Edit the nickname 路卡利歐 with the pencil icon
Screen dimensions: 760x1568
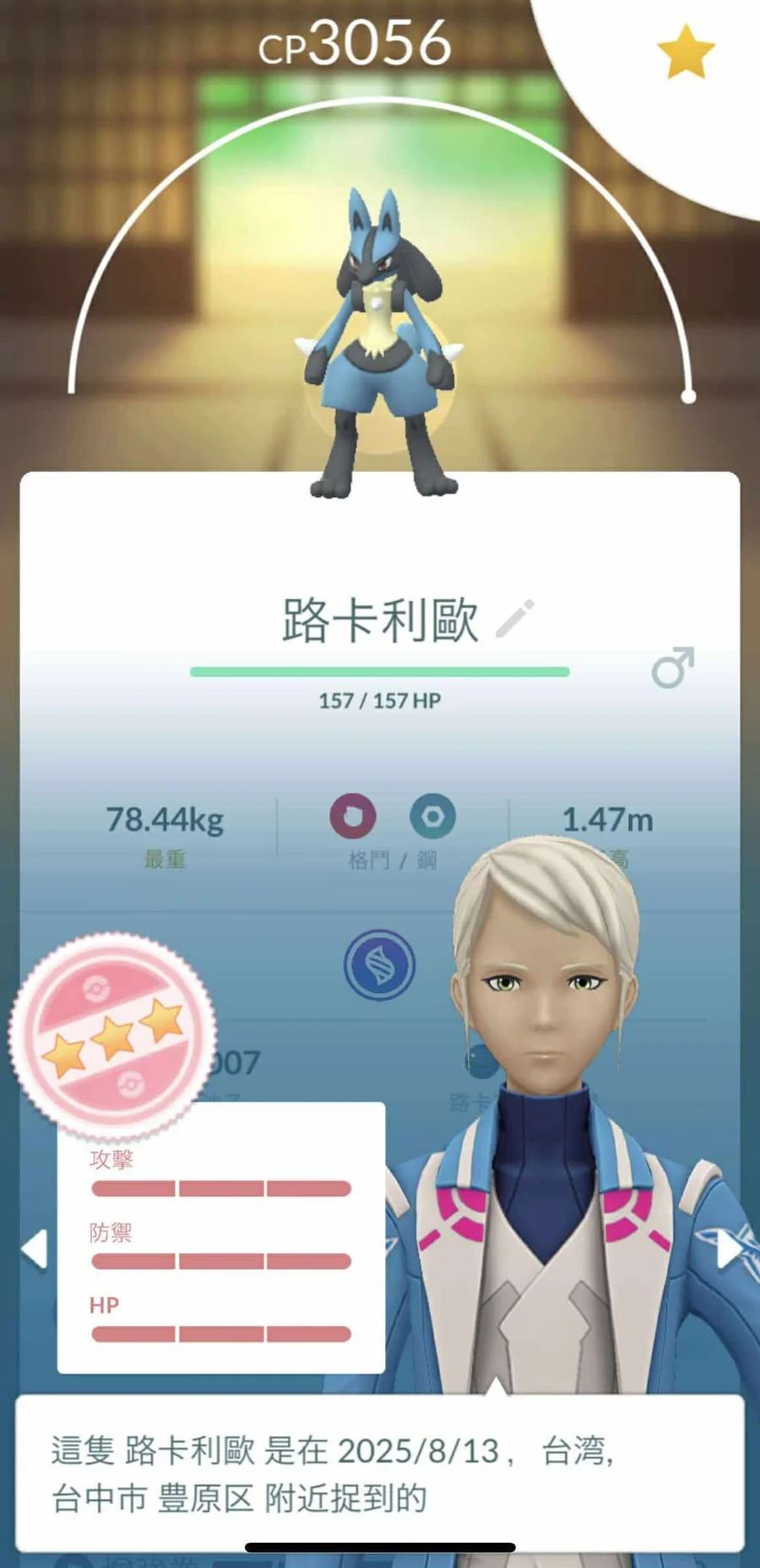[515, 619]
